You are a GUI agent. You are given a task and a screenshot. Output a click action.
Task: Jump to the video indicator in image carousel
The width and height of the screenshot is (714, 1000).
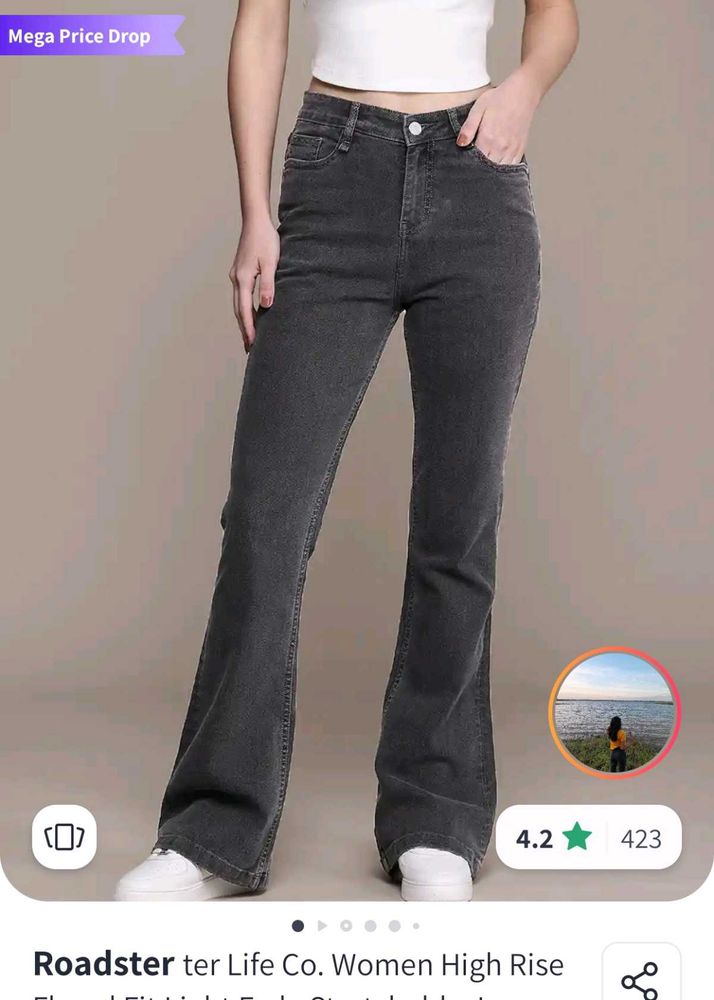coord(322,926)
